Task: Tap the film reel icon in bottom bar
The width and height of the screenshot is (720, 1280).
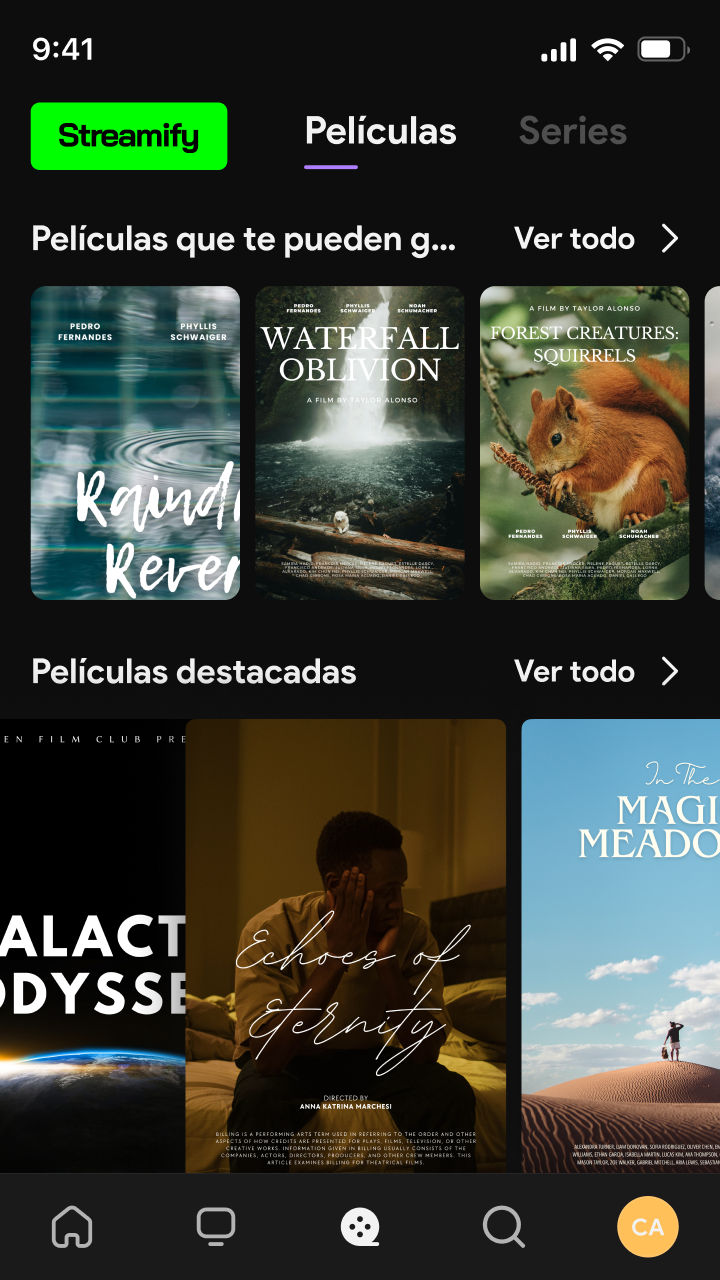Action: 360,1226
